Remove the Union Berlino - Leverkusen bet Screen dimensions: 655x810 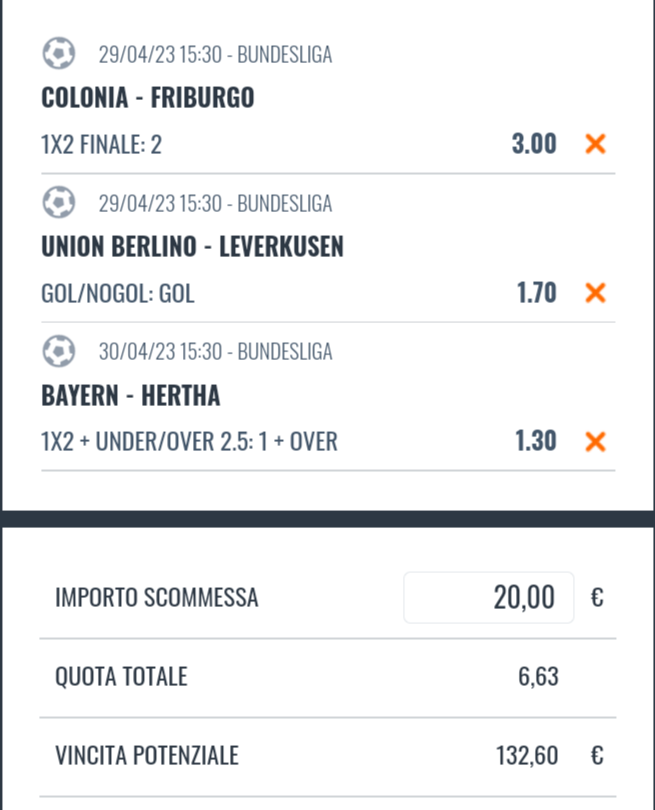pyautogui.click(x=595, y=293)
